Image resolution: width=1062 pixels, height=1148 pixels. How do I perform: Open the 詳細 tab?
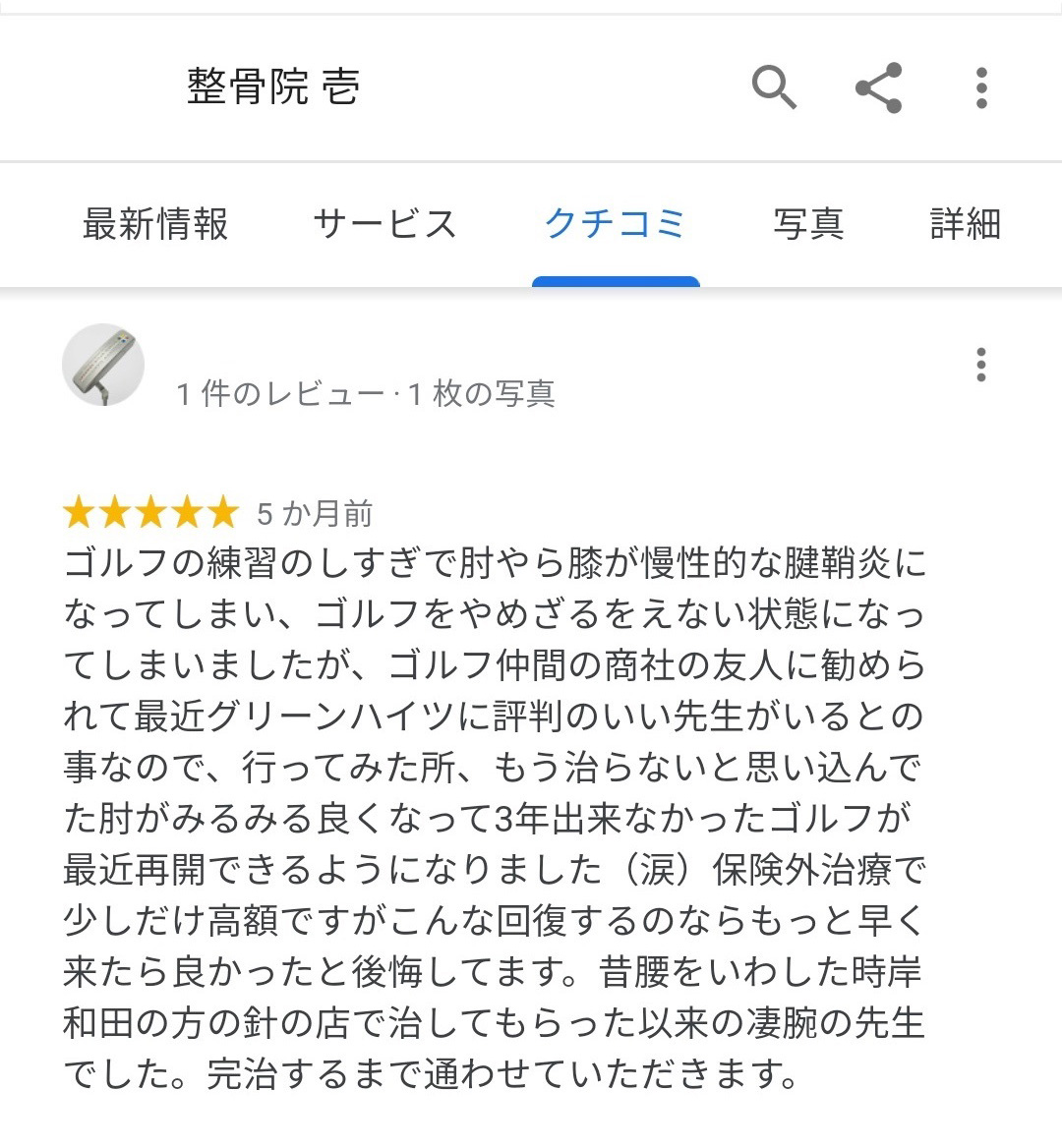point(965,224)
